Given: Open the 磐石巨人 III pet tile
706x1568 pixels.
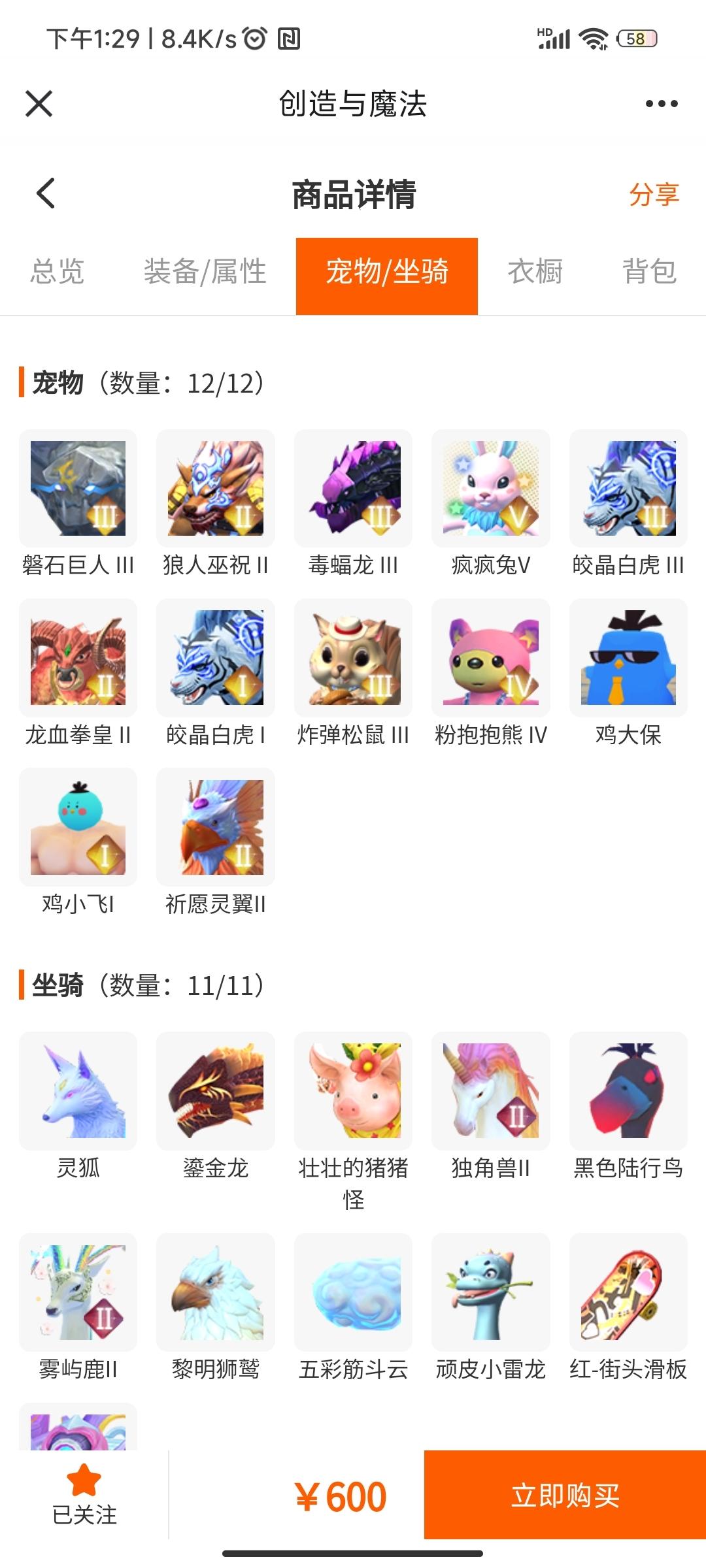Looking at the screenshot, I should click(78, 489).
